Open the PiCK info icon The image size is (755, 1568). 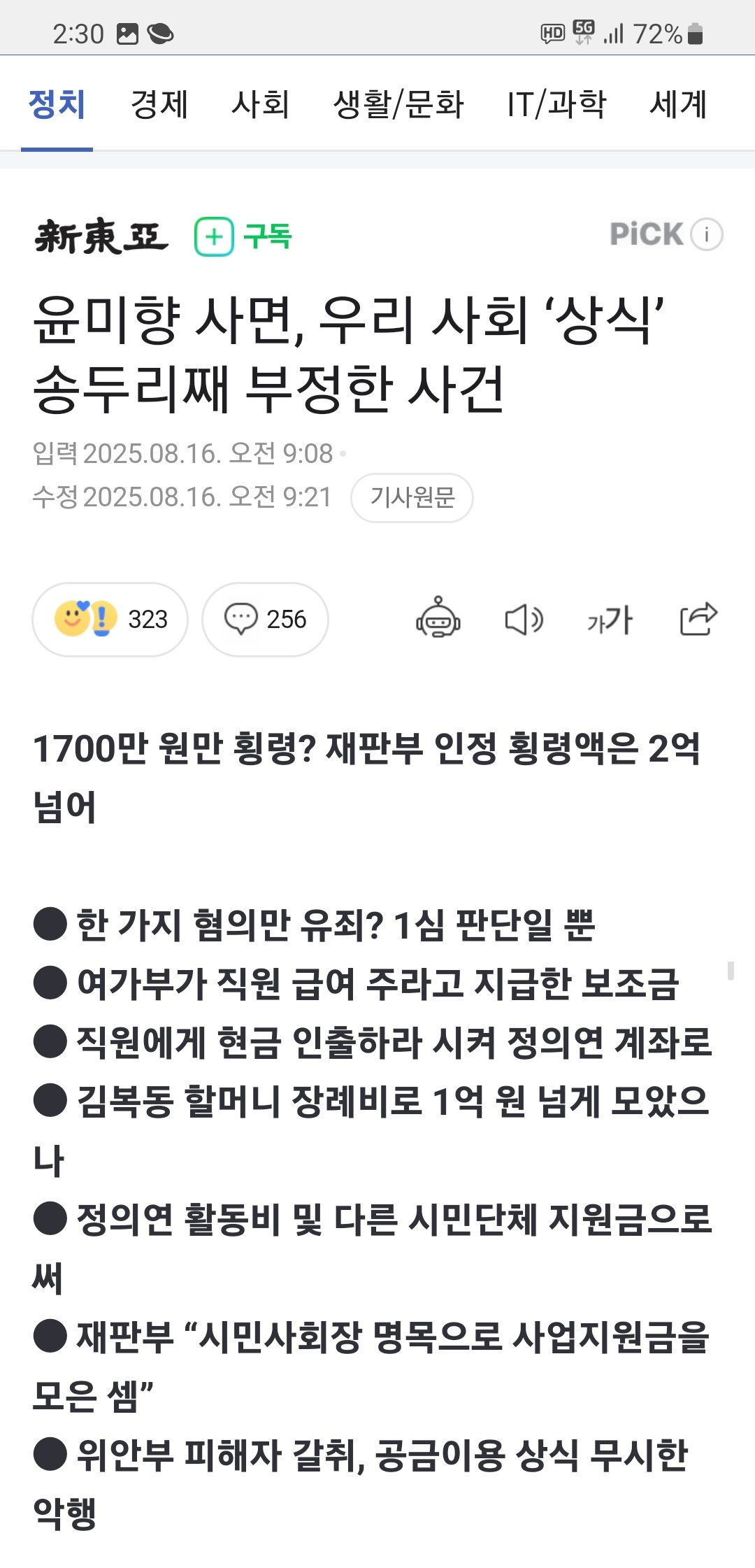[706, 234]
